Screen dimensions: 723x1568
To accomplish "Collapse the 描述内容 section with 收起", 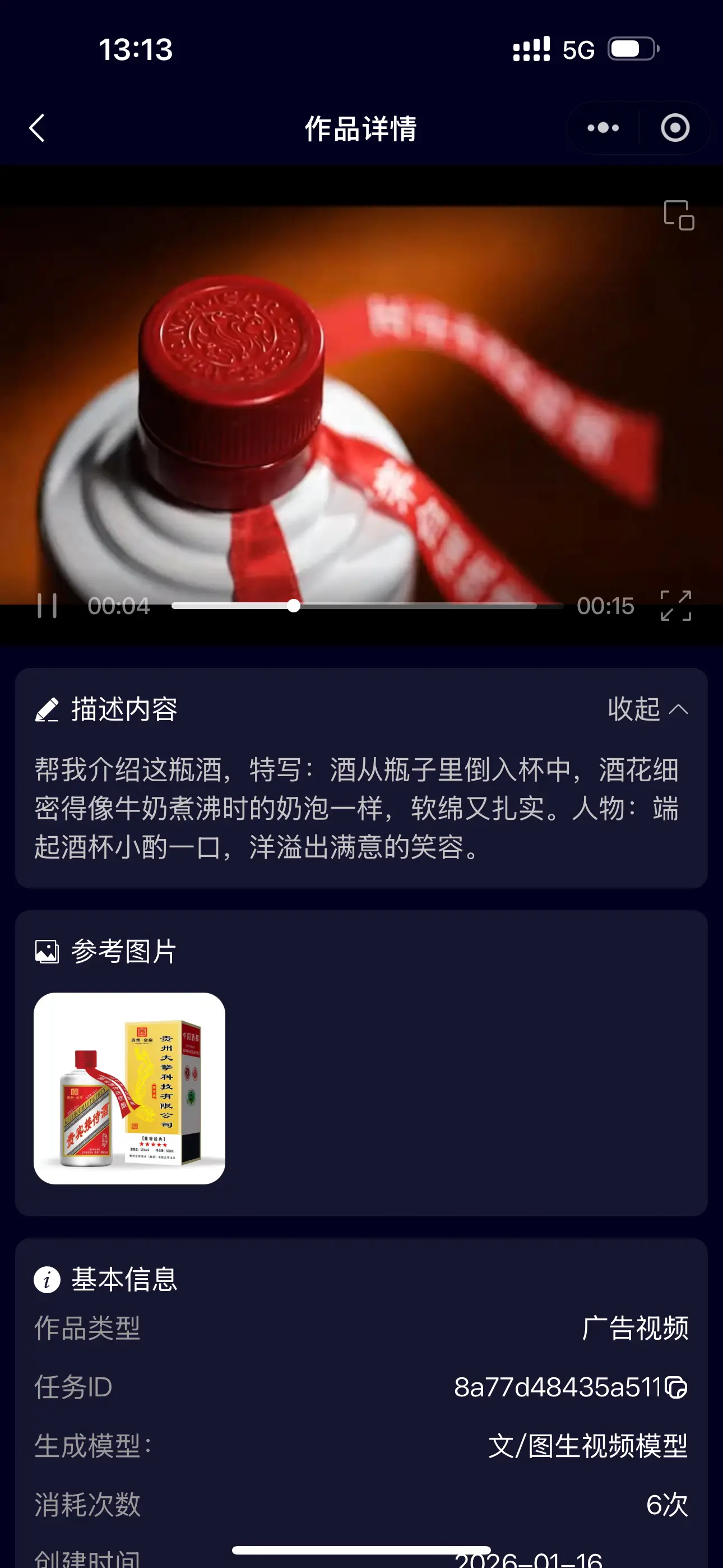I will 647,709.
